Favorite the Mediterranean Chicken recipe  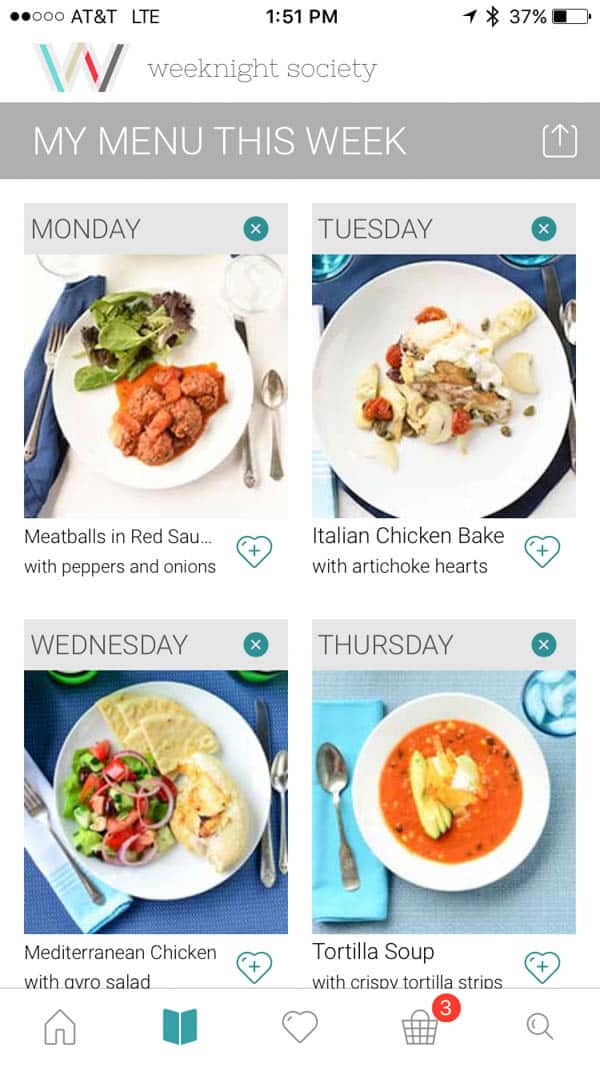click(x=254, y=967)
